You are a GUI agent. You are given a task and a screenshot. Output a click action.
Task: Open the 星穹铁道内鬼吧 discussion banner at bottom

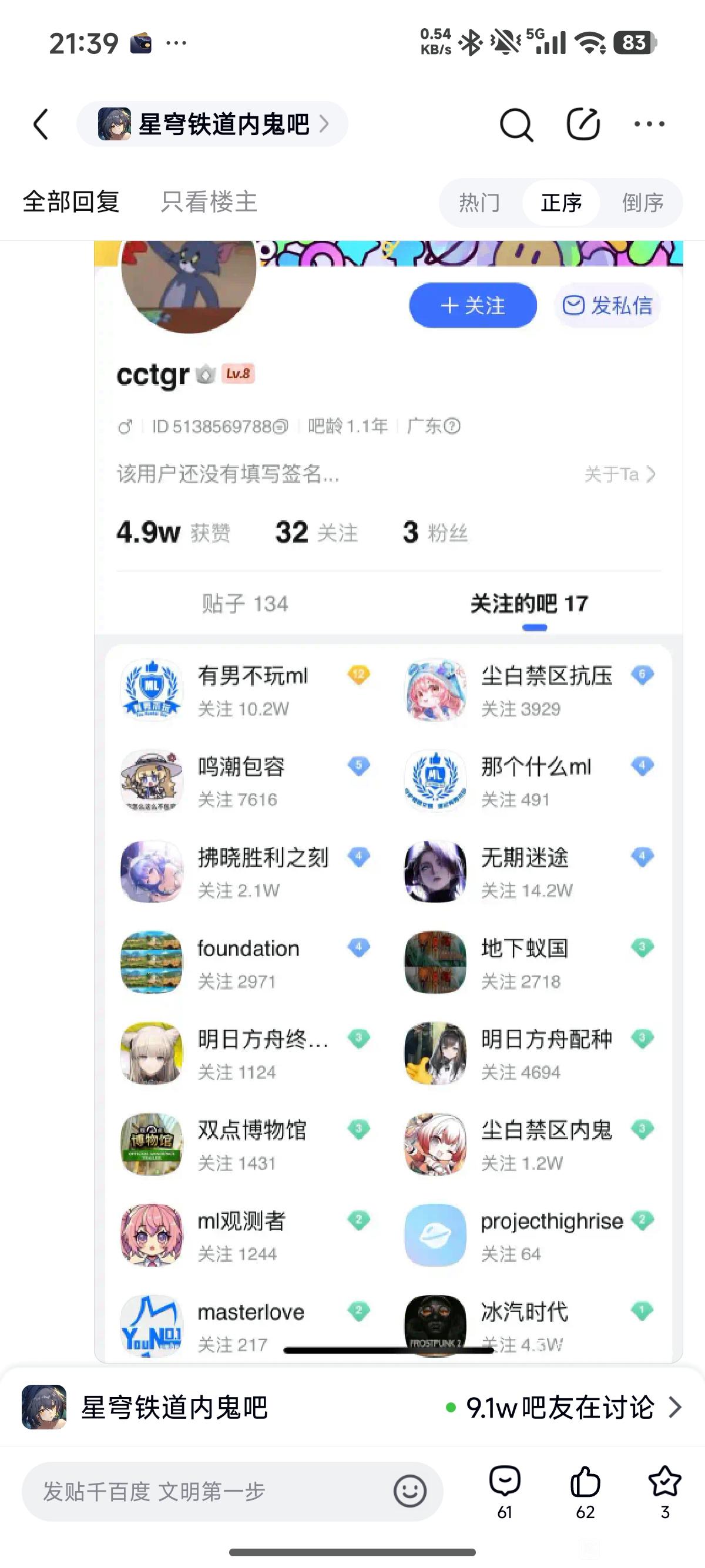point(352,1407)
